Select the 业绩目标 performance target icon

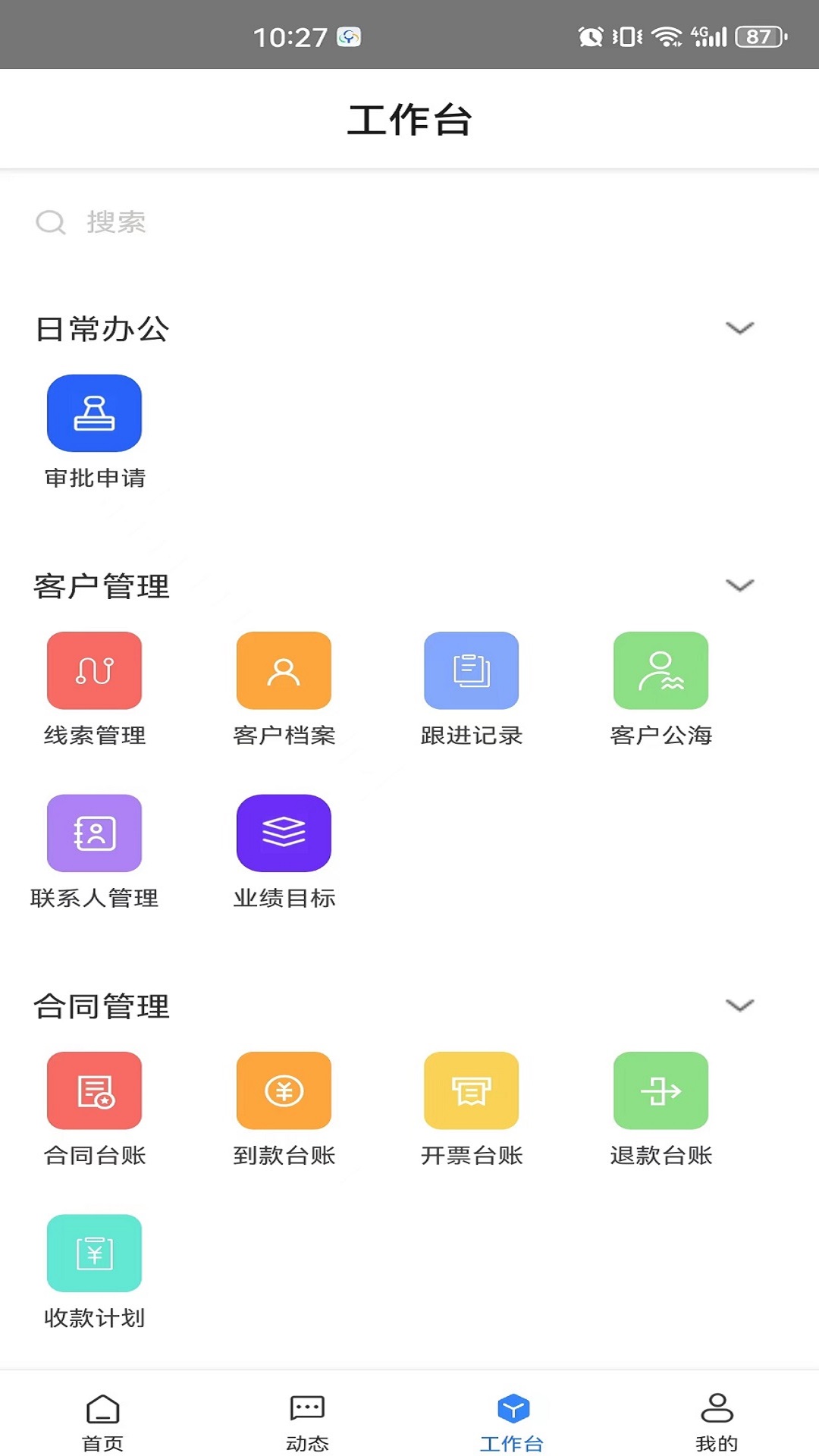click(x=283, y=834)
